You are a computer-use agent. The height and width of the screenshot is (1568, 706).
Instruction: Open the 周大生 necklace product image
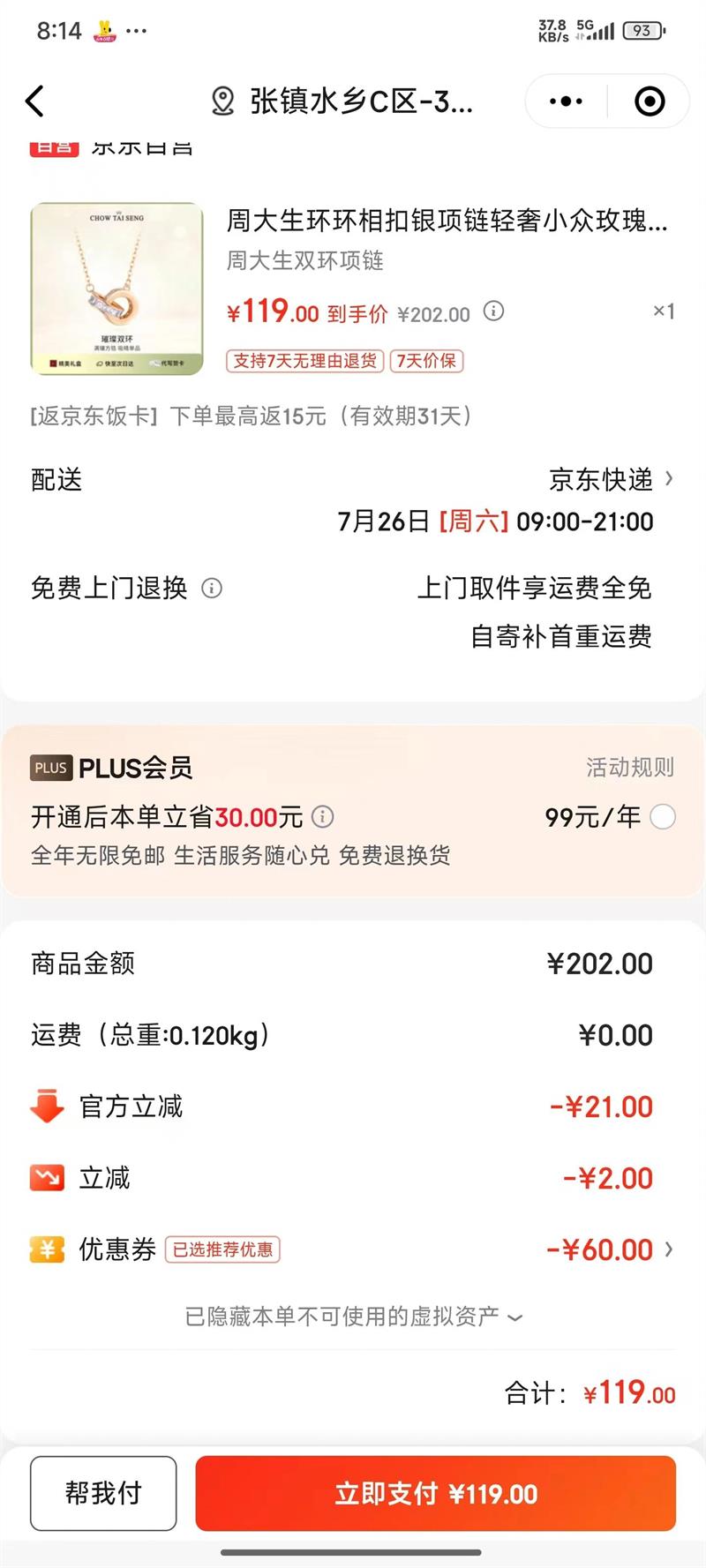pos(116,289)
